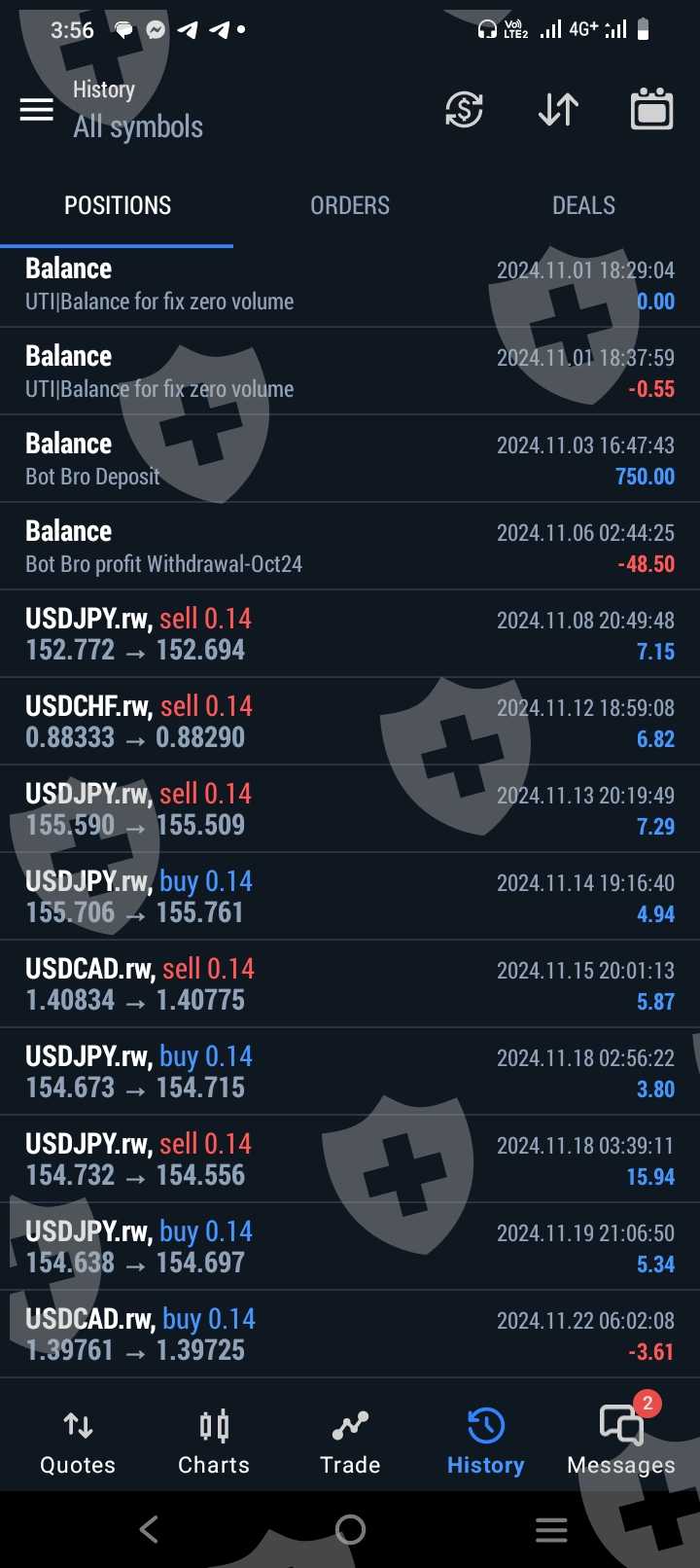700x1568 pixels.
Task: Go to Quotes in bottom navigation
Action: click(x=78, y=1443)
